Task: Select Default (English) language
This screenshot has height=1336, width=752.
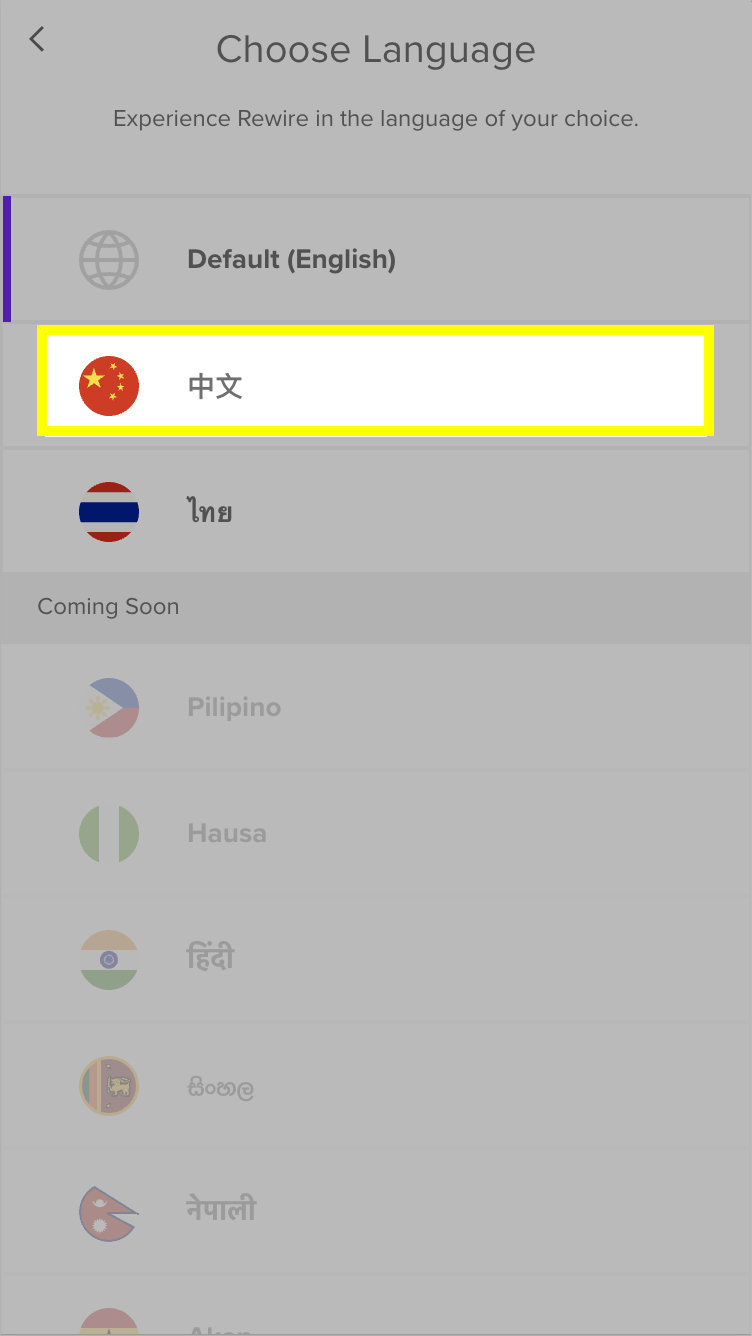Action: click(x=376, y=260)
